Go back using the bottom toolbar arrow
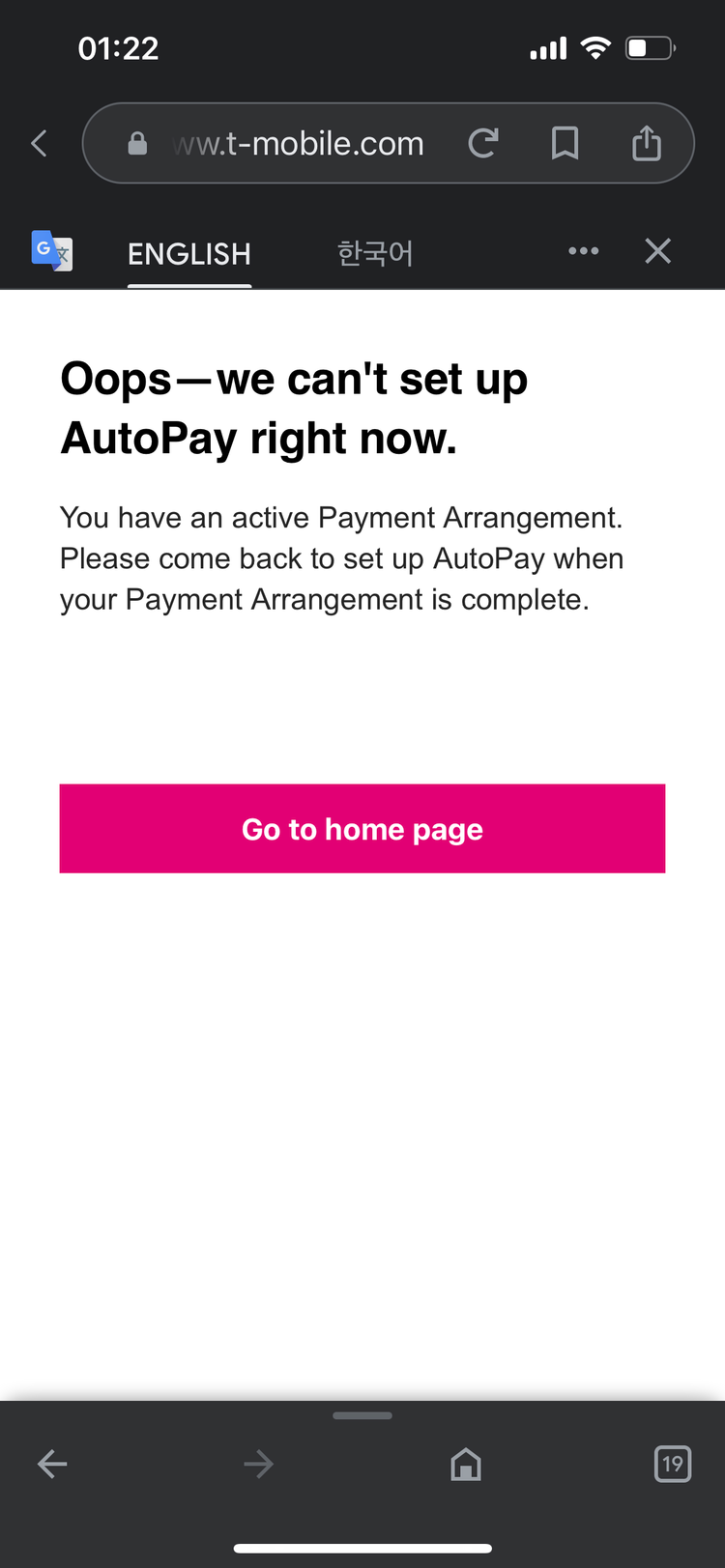This screenshot has width=725, height=1568. pyautogui.click(x=52, y=1464)
